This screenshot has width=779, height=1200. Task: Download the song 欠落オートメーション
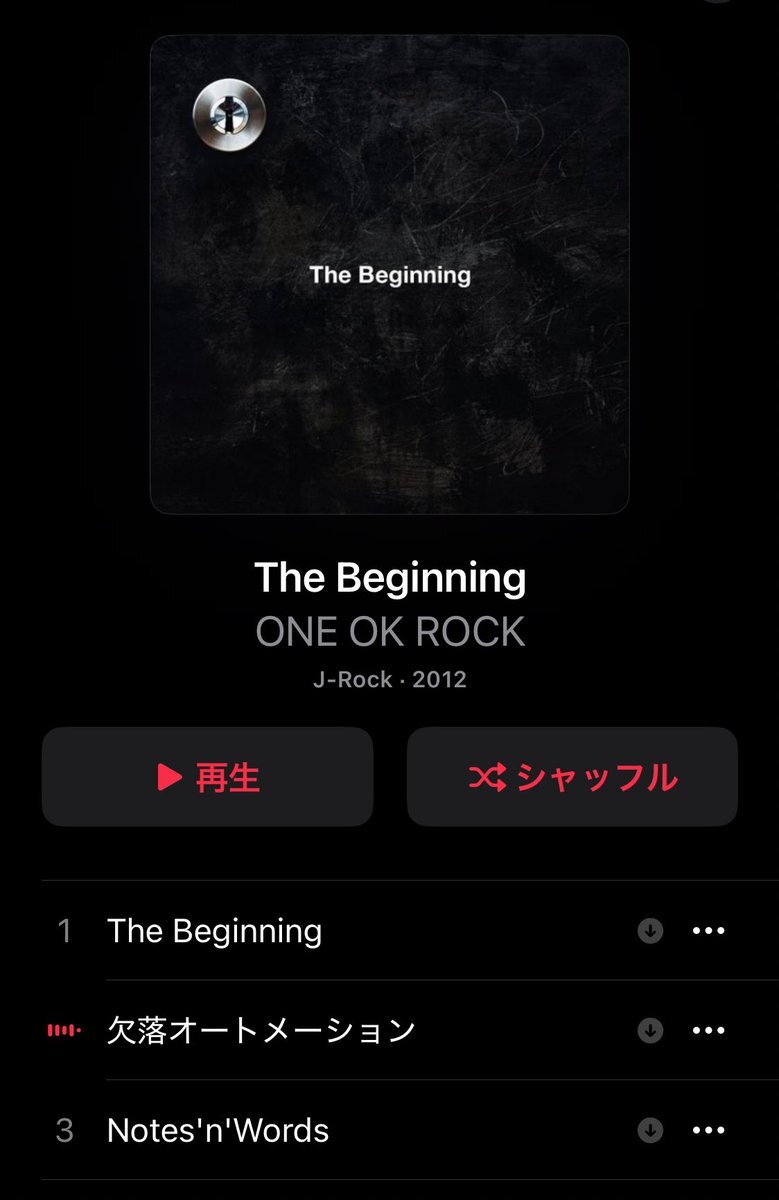(x=650, y=1030)
